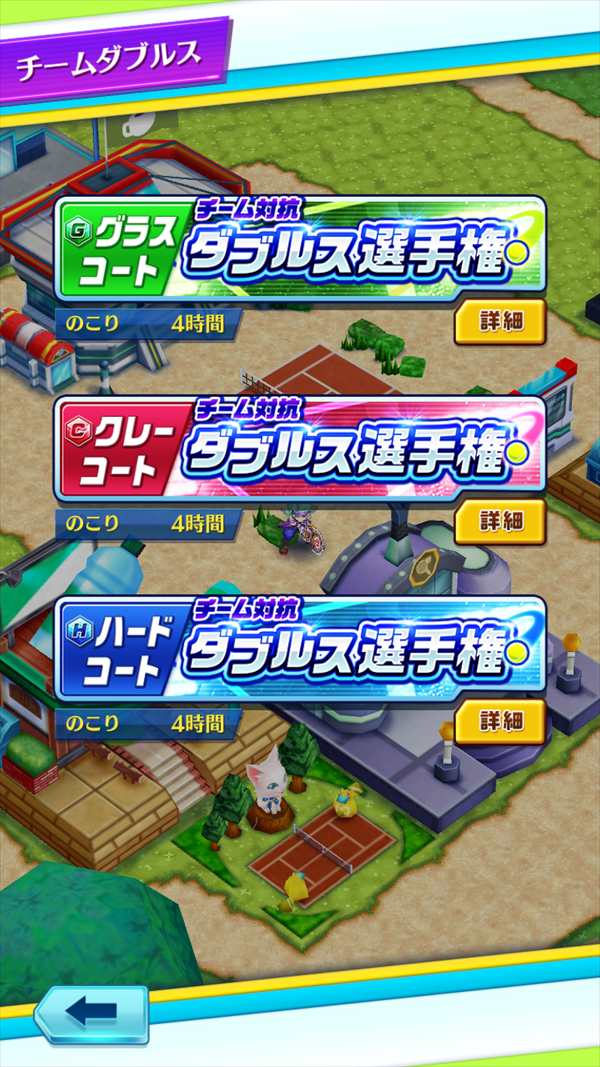Viewport: 600px width, 1067px height.
Task: Go back using the blue arrow button
Action: pos(91,1013)
